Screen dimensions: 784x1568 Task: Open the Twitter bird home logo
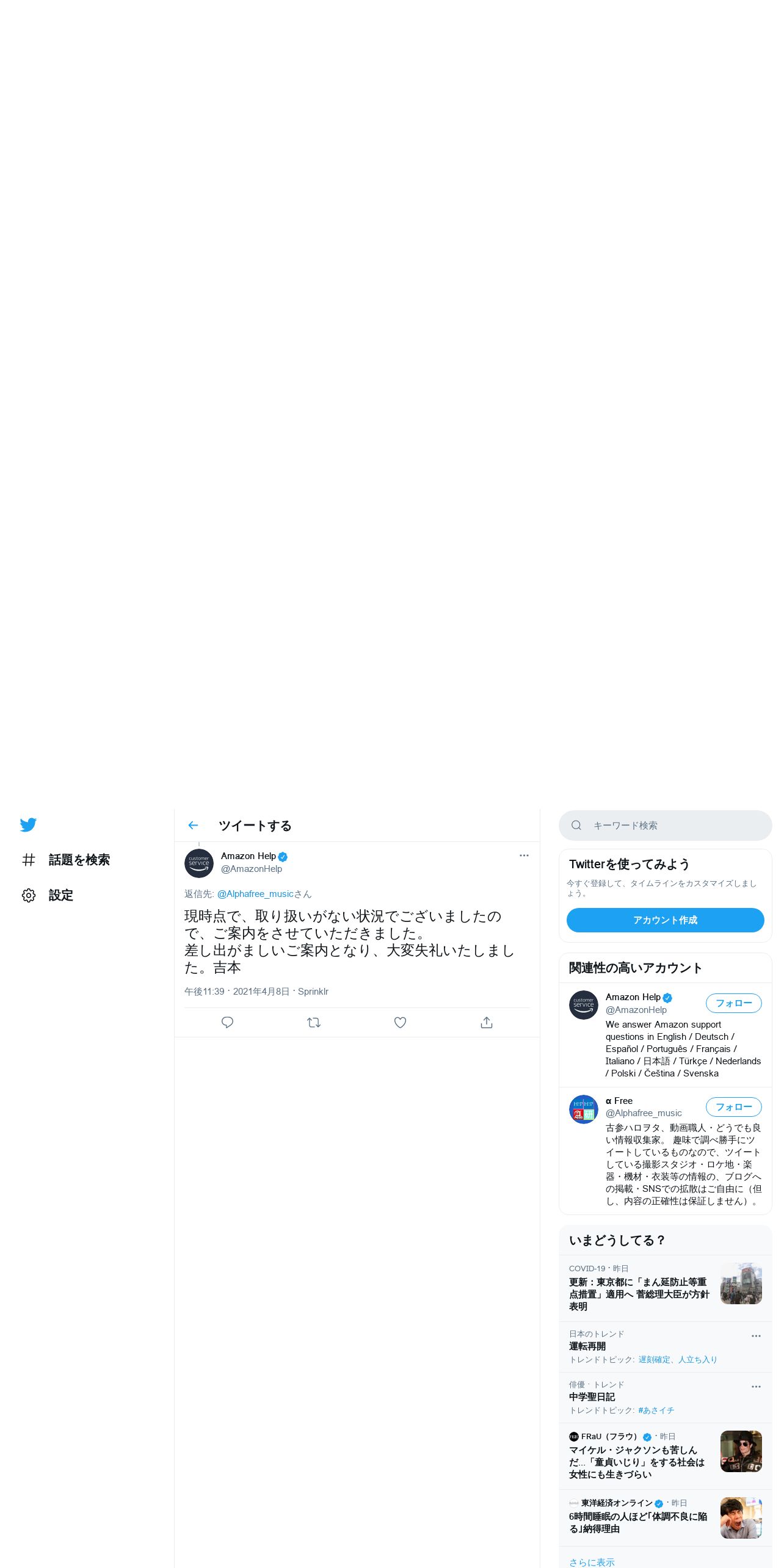click(28, 825)
